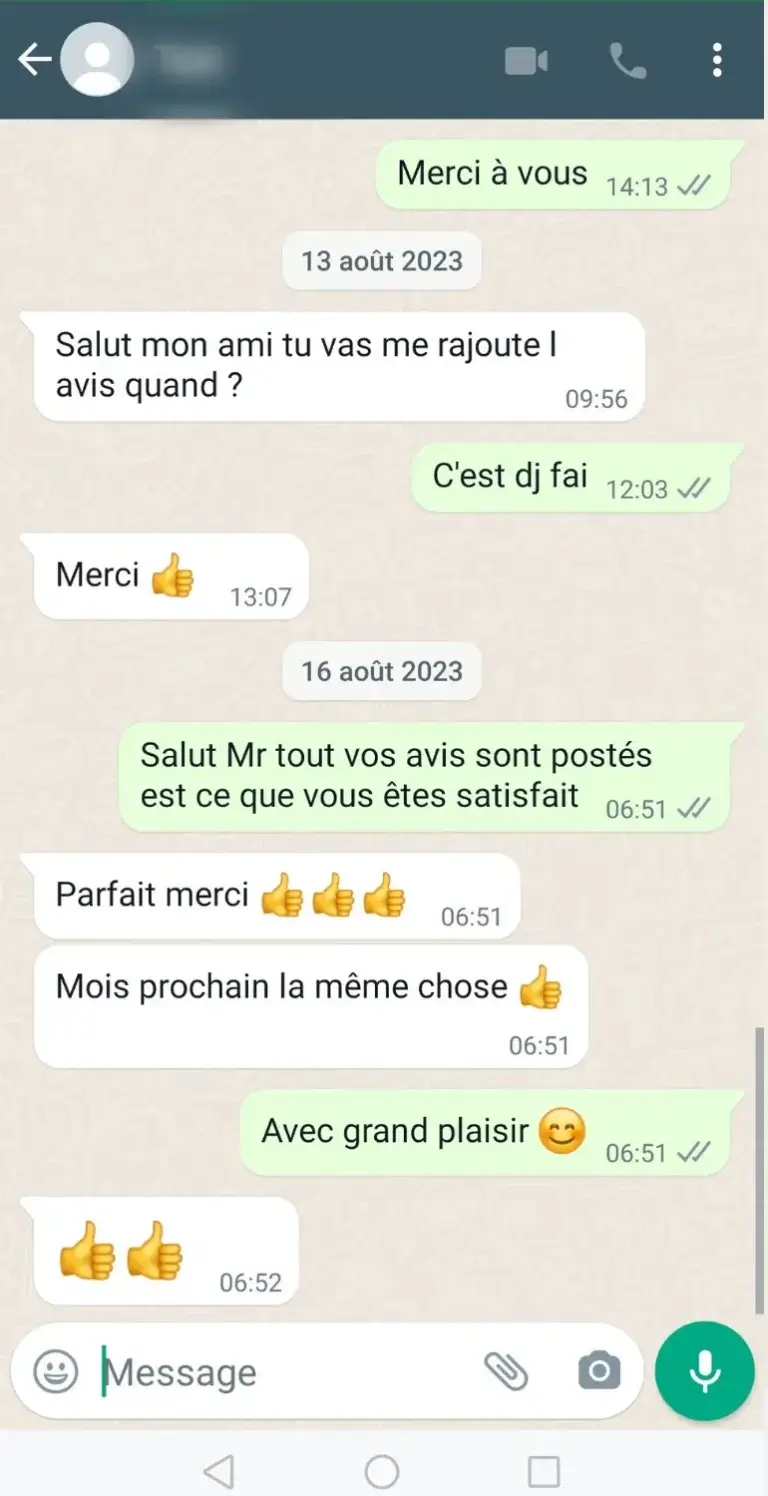Open the three-dot chat options menu
The image size is (768, 1496).
[717, 60]
